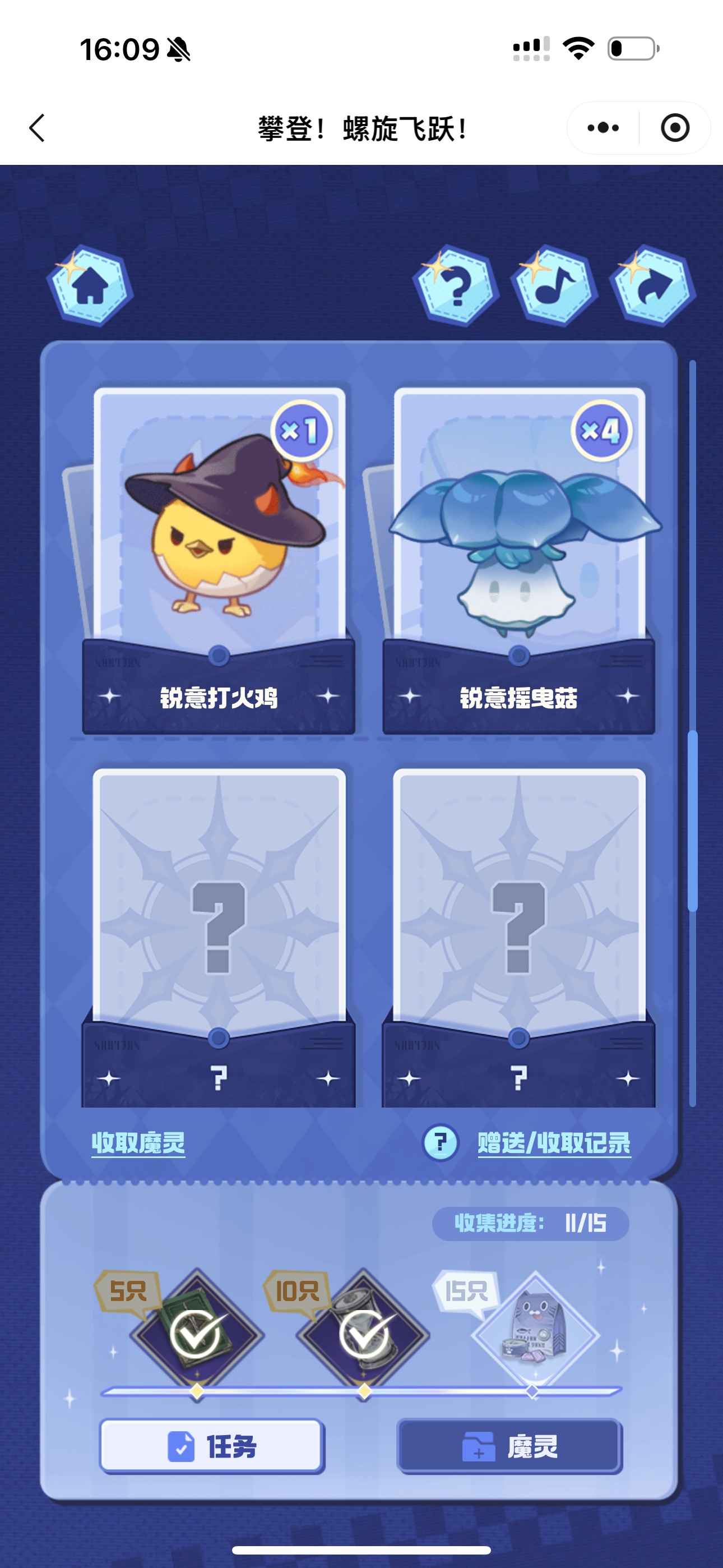Open the 任务 task list
This screenshot has width=723, height=1568.
pos(212,1446)
